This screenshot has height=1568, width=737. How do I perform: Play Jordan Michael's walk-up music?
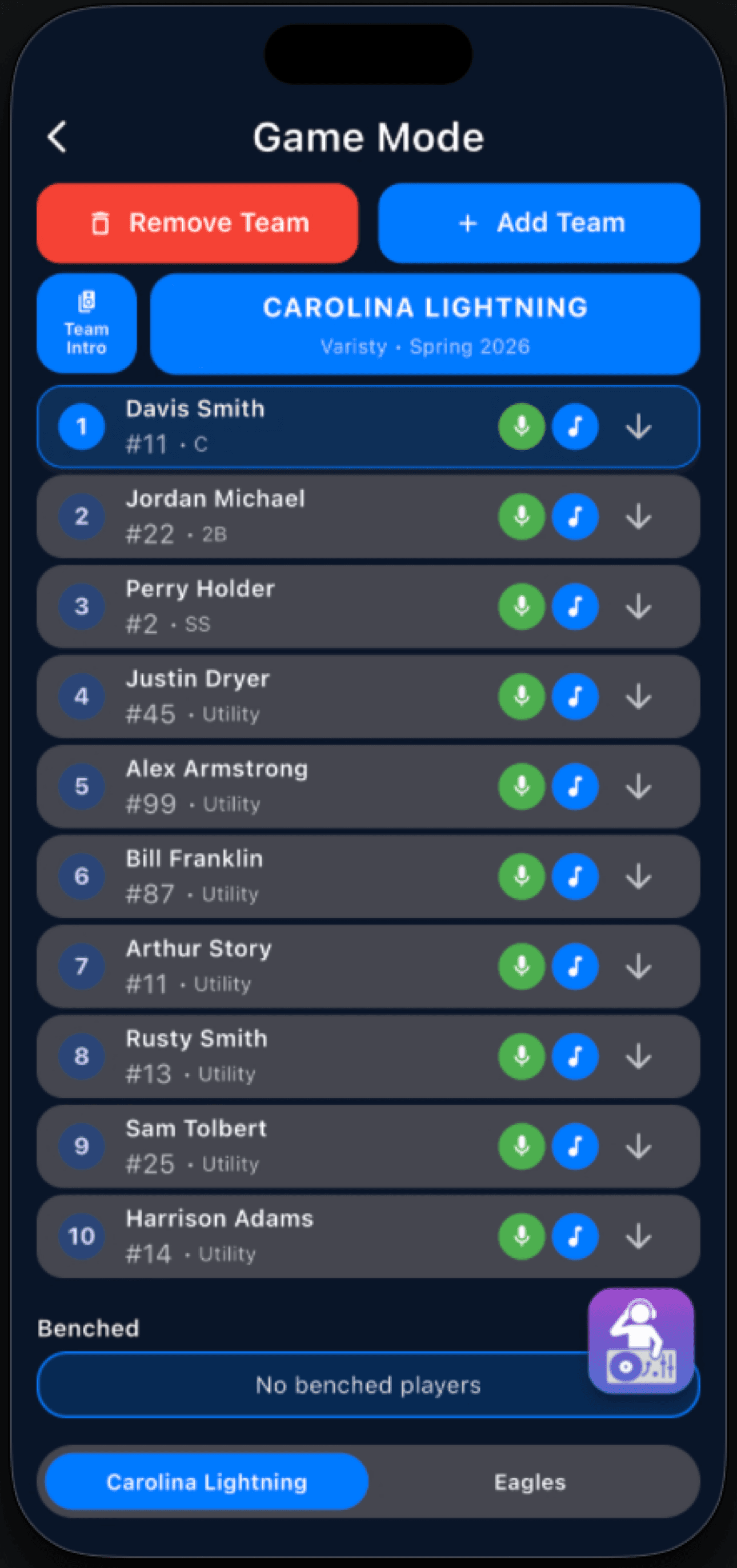click(x=574, y=517)
